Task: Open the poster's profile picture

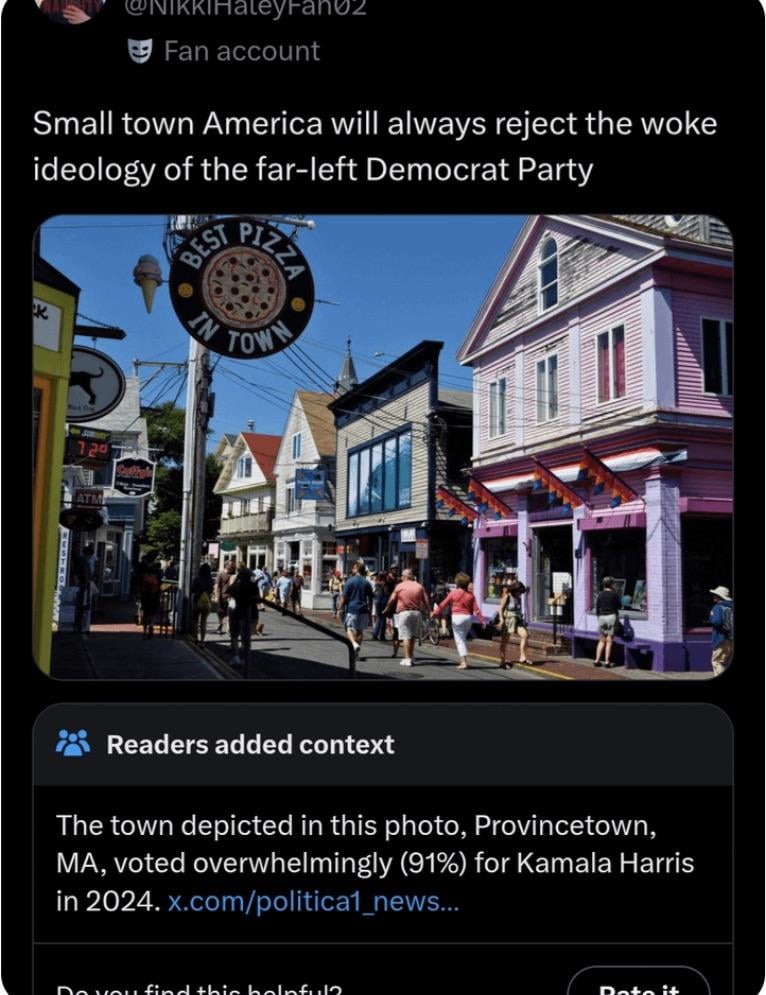Action: click(70, 8)
